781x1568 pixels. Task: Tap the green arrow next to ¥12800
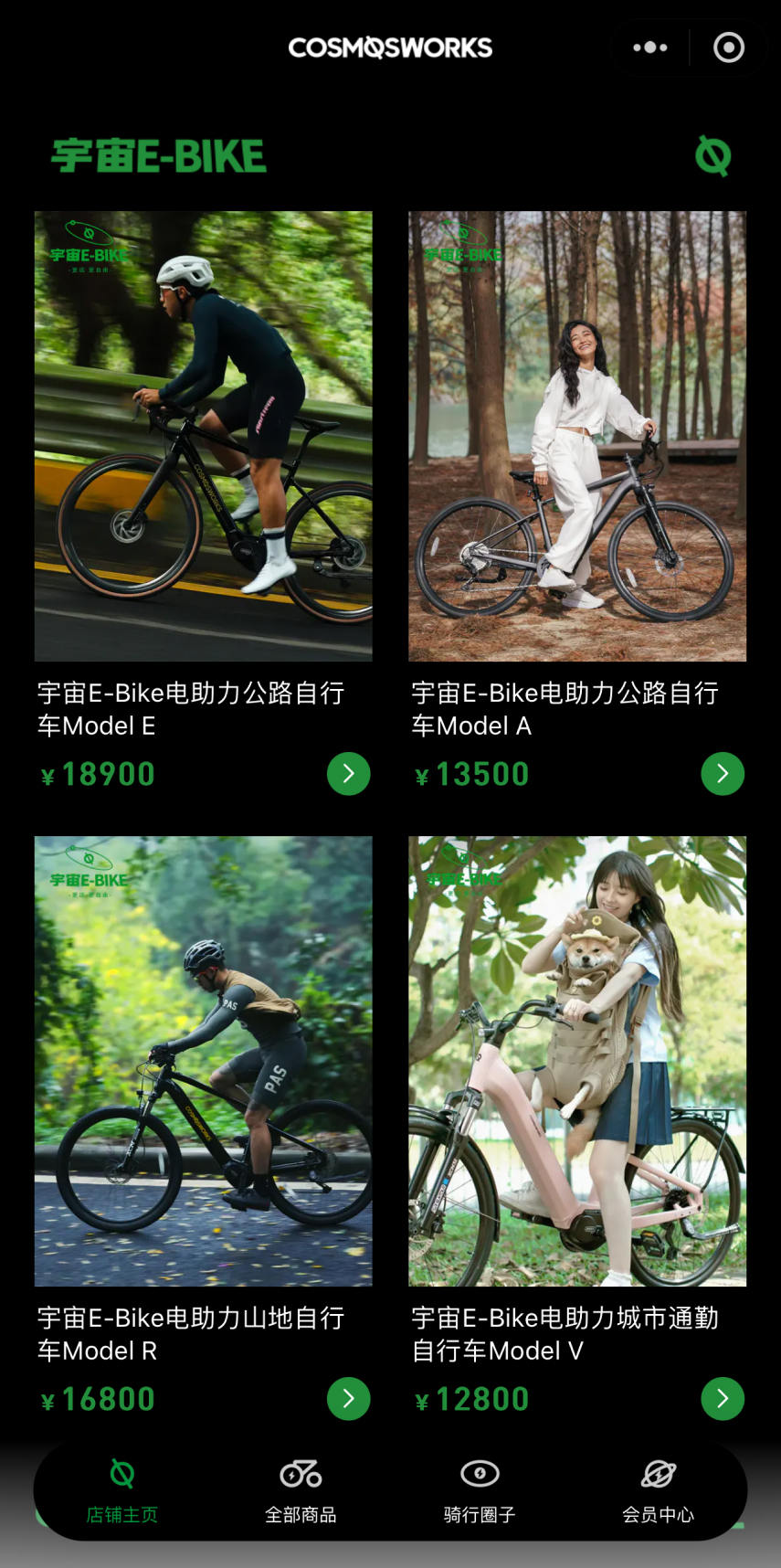[x=723, y=1399]
